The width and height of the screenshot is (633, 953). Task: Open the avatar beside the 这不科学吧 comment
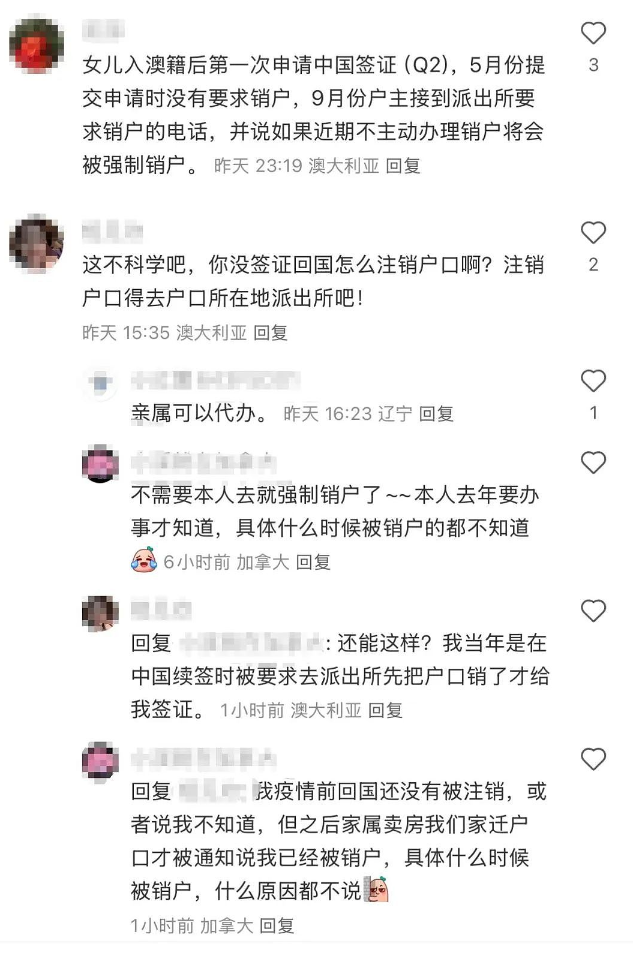pos(36,243)
